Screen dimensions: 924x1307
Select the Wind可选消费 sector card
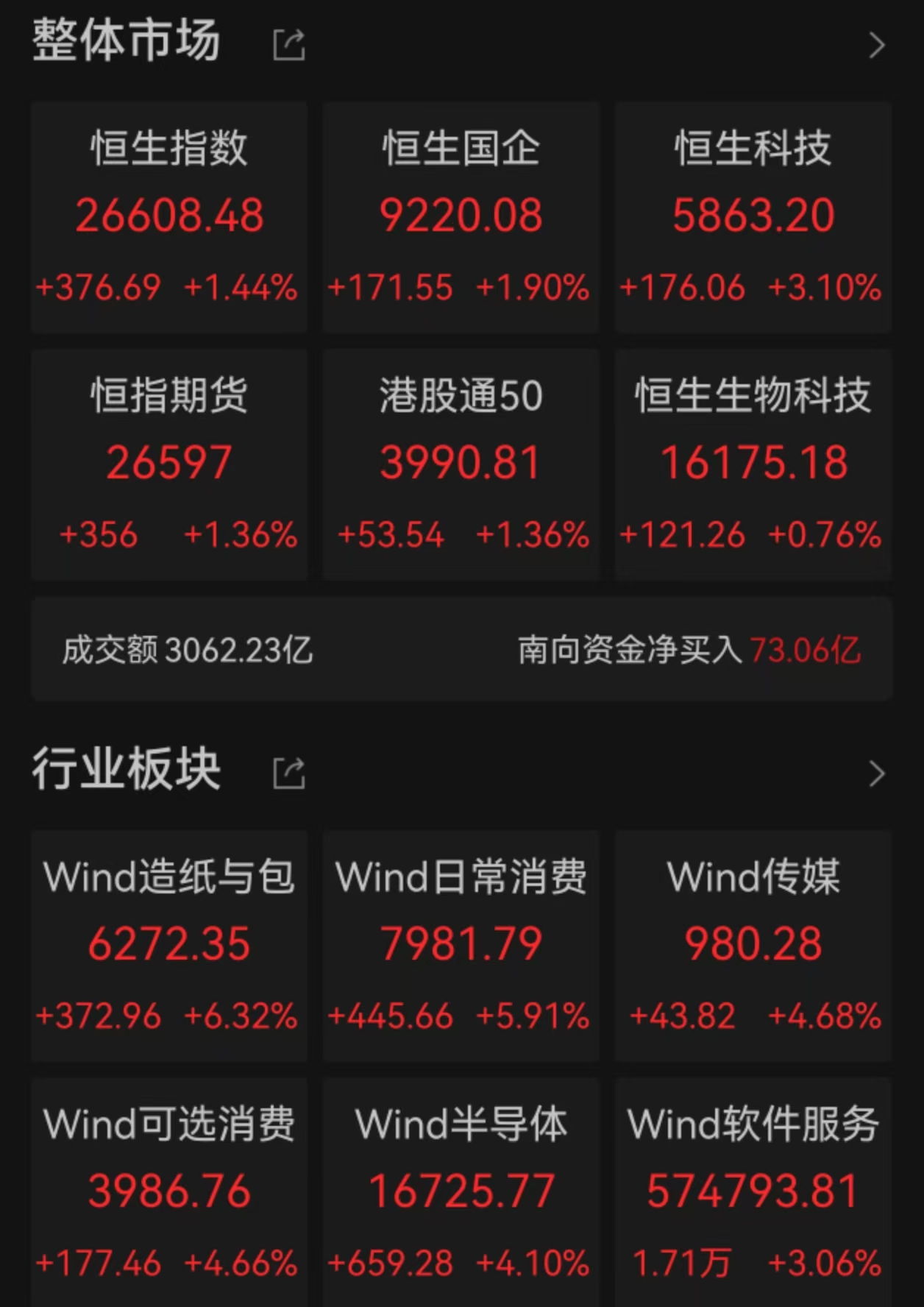[x=169, y=1192]
